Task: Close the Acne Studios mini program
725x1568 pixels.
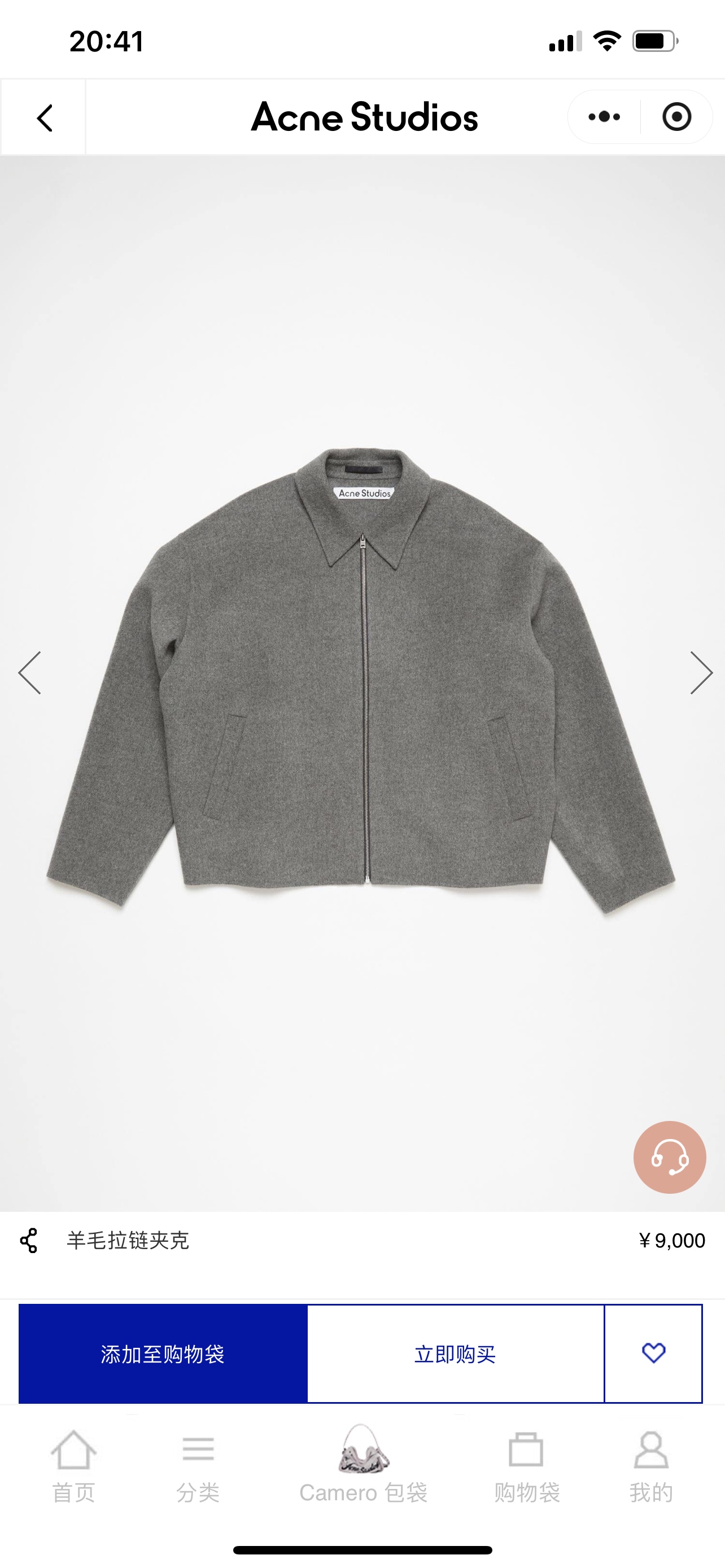Action: pos(676,117)
